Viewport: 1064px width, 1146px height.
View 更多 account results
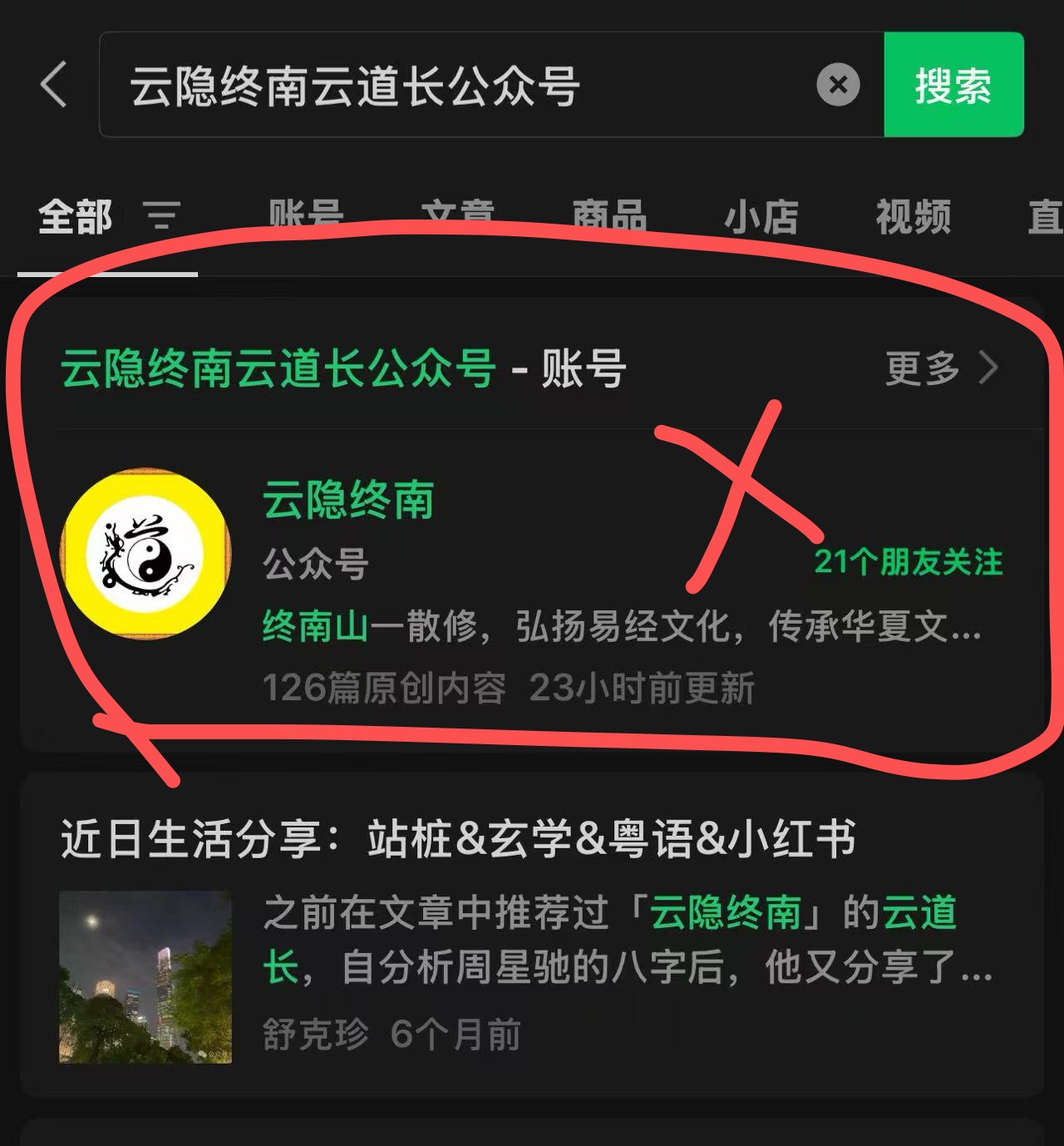(941, 368)
